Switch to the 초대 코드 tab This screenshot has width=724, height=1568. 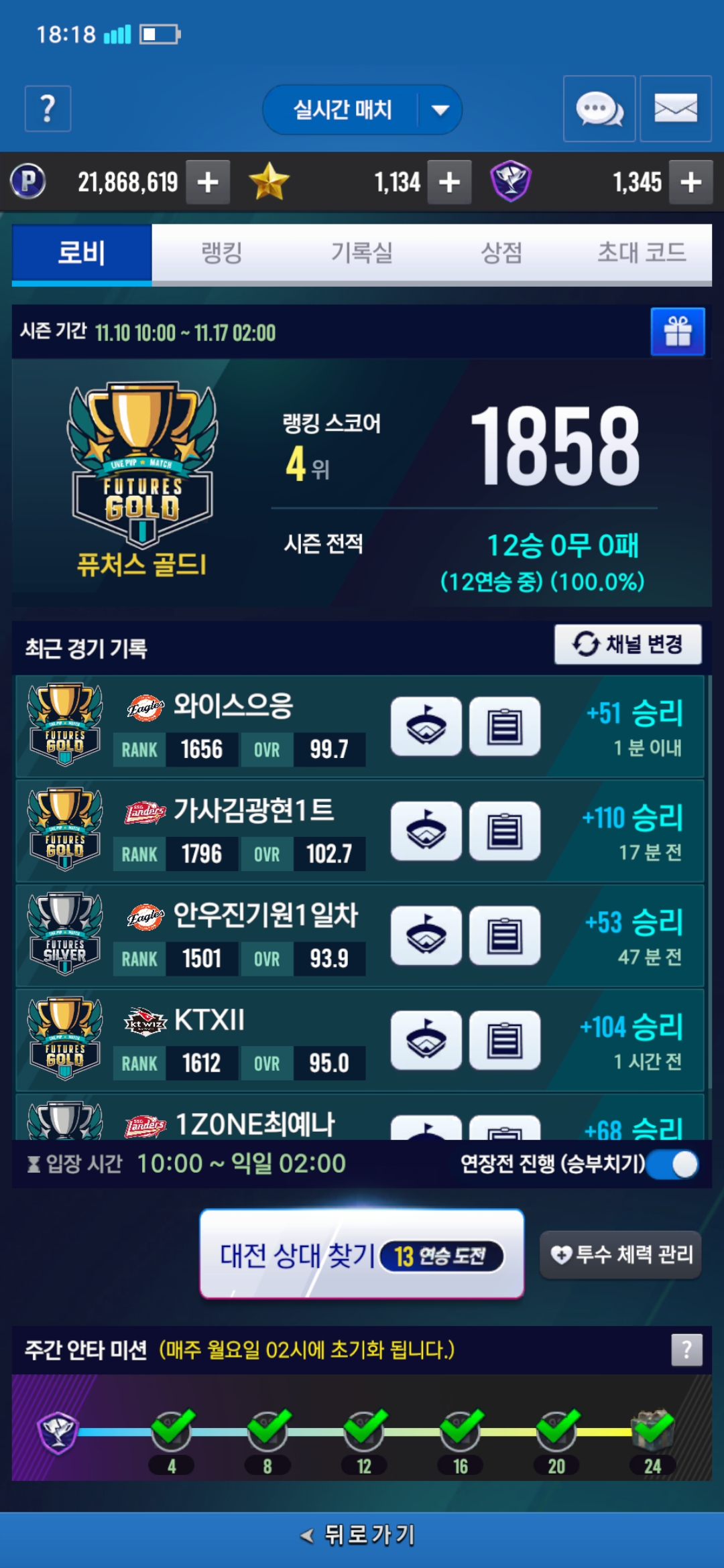642,253
